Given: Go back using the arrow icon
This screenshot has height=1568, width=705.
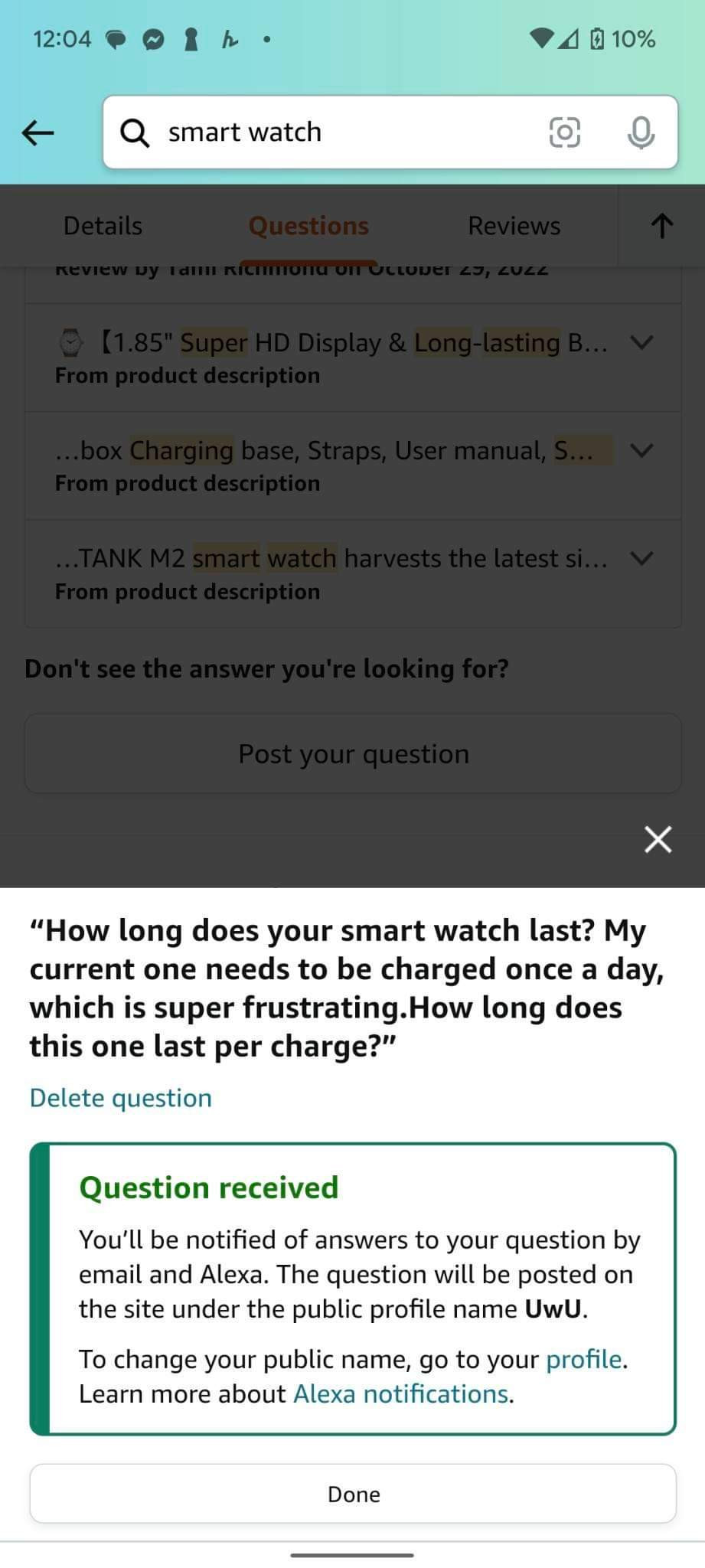Looking at the screenshot, I should [x=38, y=133].
